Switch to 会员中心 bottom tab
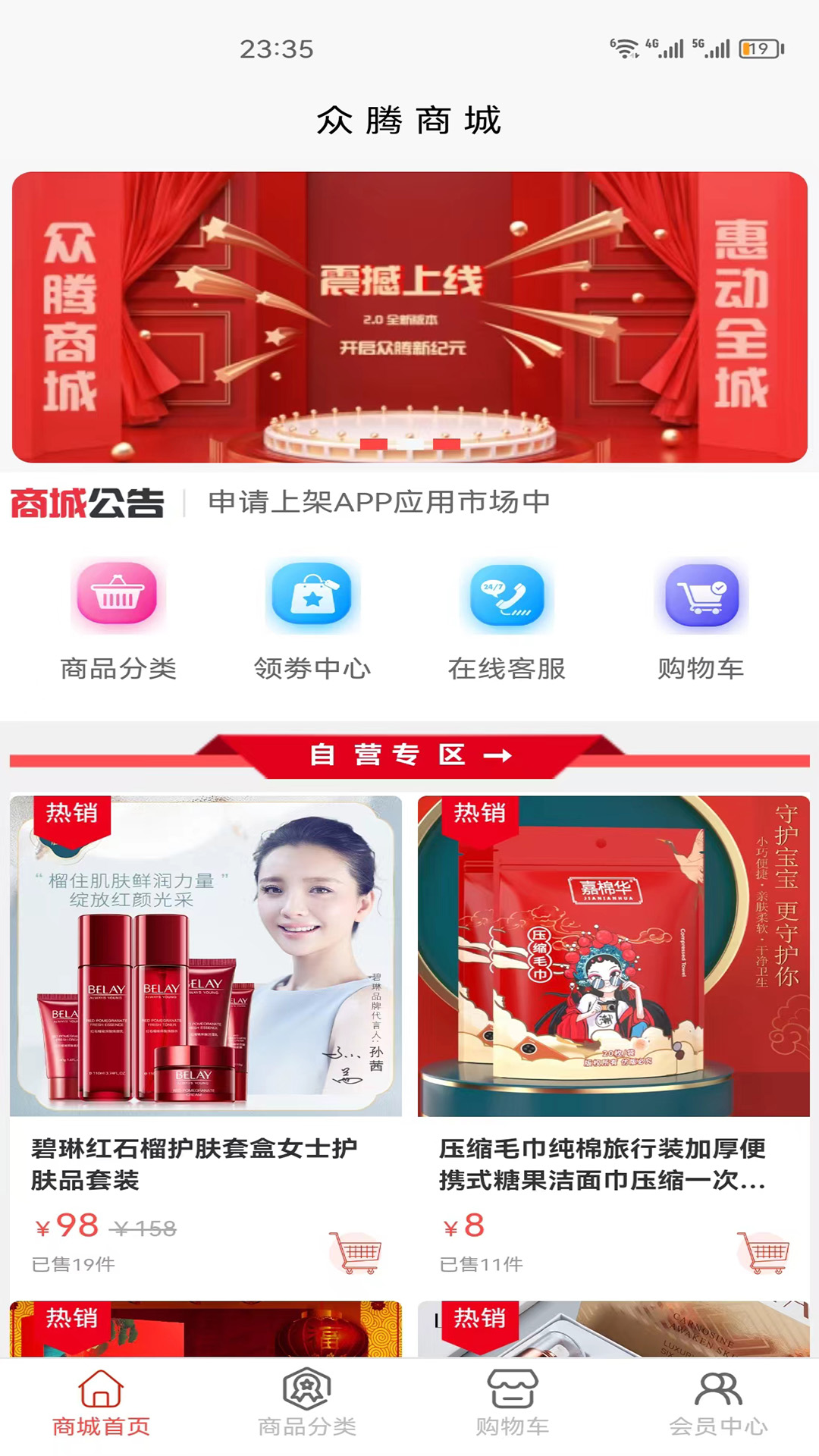Image resolution: width=819 pixels, height=1456 pixels. [x=717, y=1403]
